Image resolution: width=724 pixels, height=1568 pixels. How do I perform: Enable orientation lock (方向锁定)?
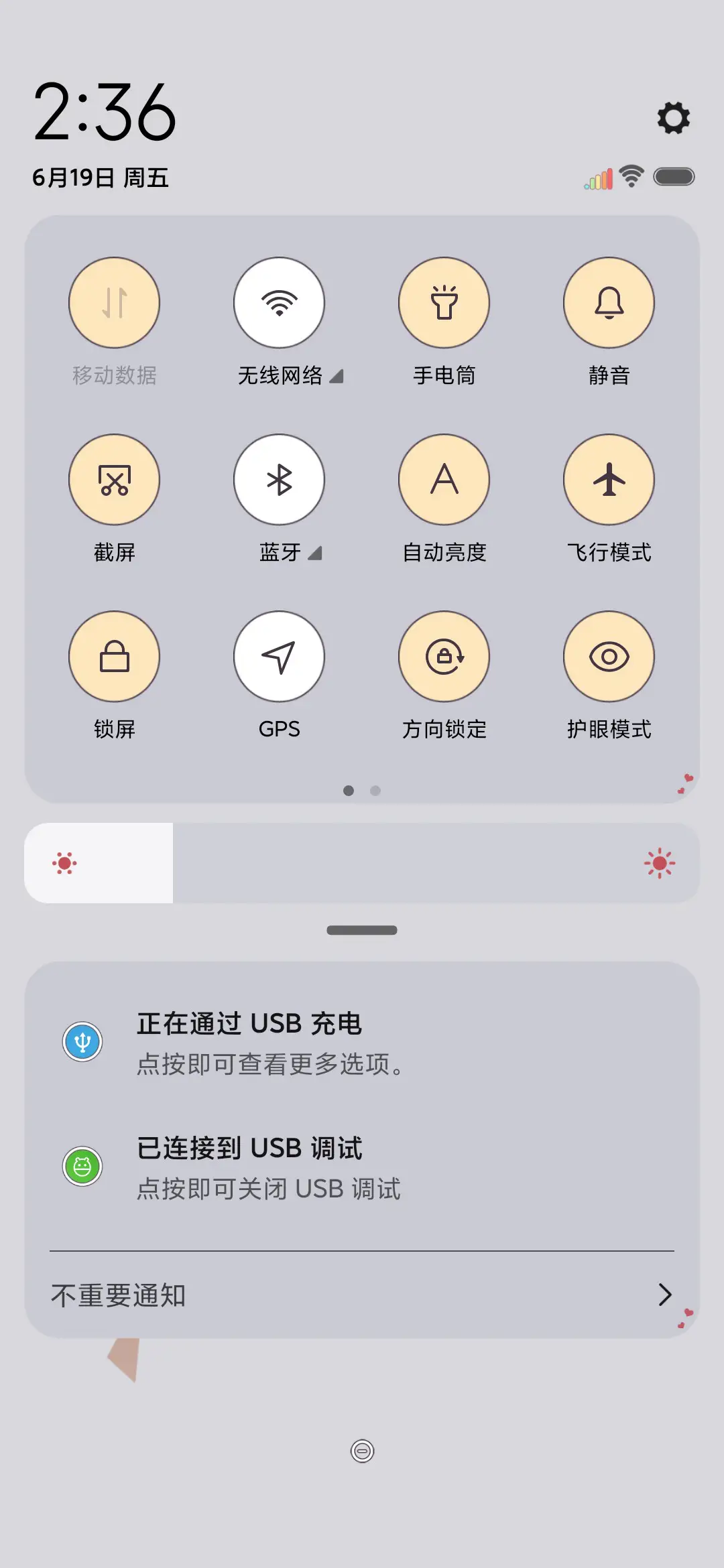(x=444, y=657)
